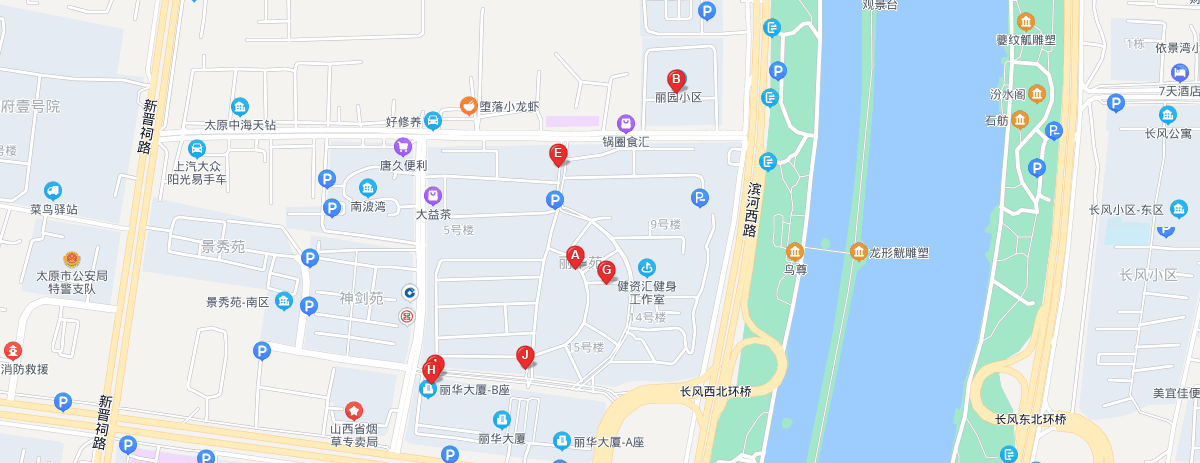Tap the 山西省烟草专卖局 place icon
The width and height of the screenshot is (1200, 463).
click(354, 410)
